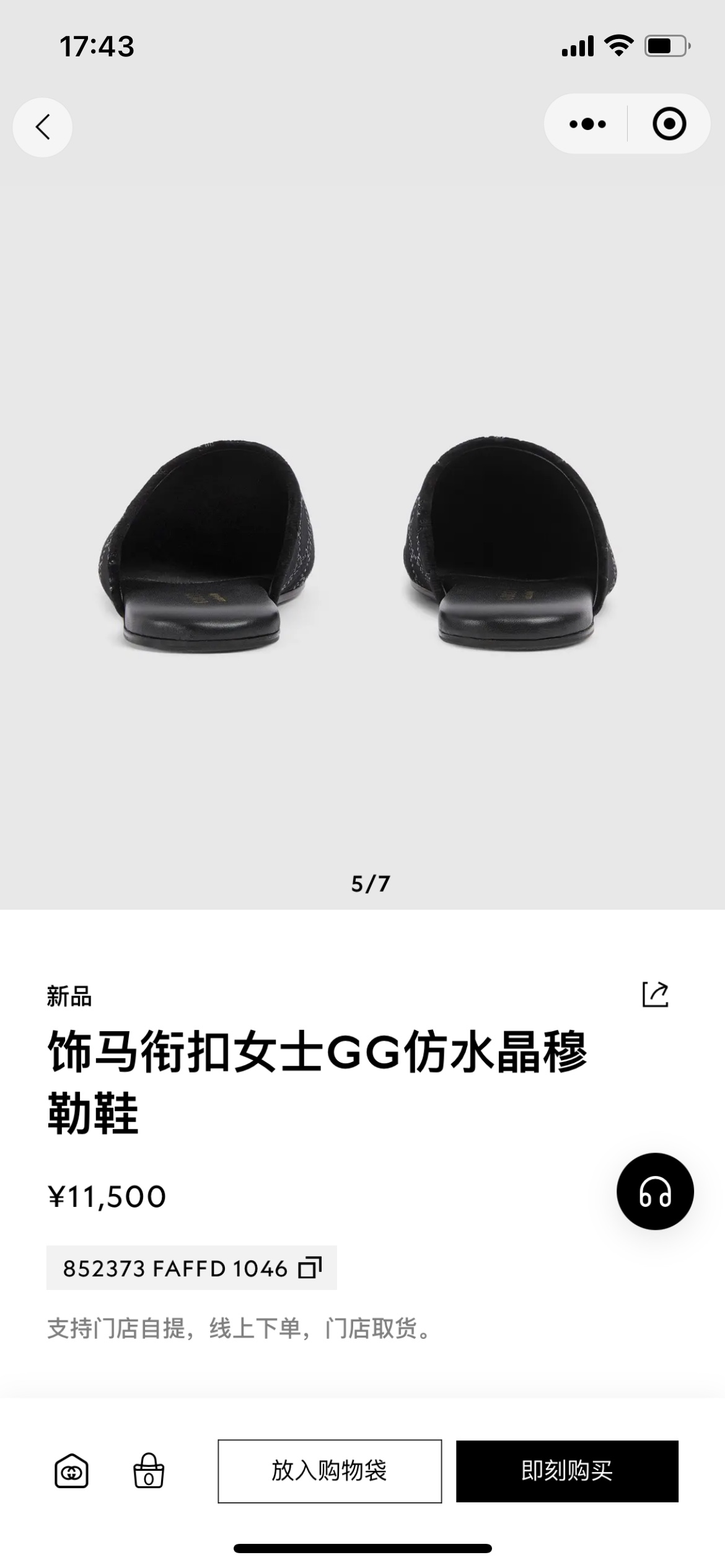Copy the style code 852373 FAFFD 1046

[x=309, y=1268]
